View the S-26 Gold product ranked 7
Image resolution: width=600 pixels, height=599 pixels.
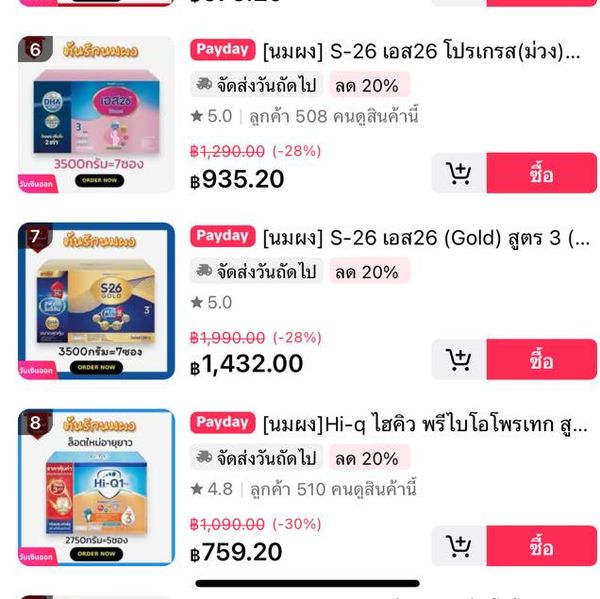pos(97,301)
